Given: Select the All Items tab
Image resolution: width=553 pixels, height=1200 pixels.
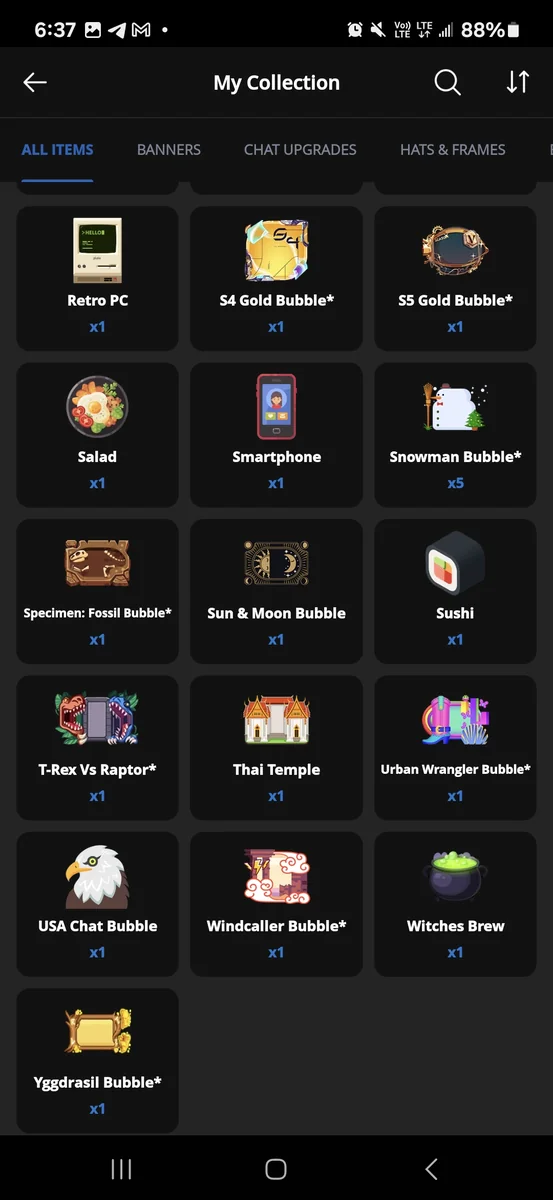Looking at the screenshot, I should pyautogui.click(x=57, y=150).
